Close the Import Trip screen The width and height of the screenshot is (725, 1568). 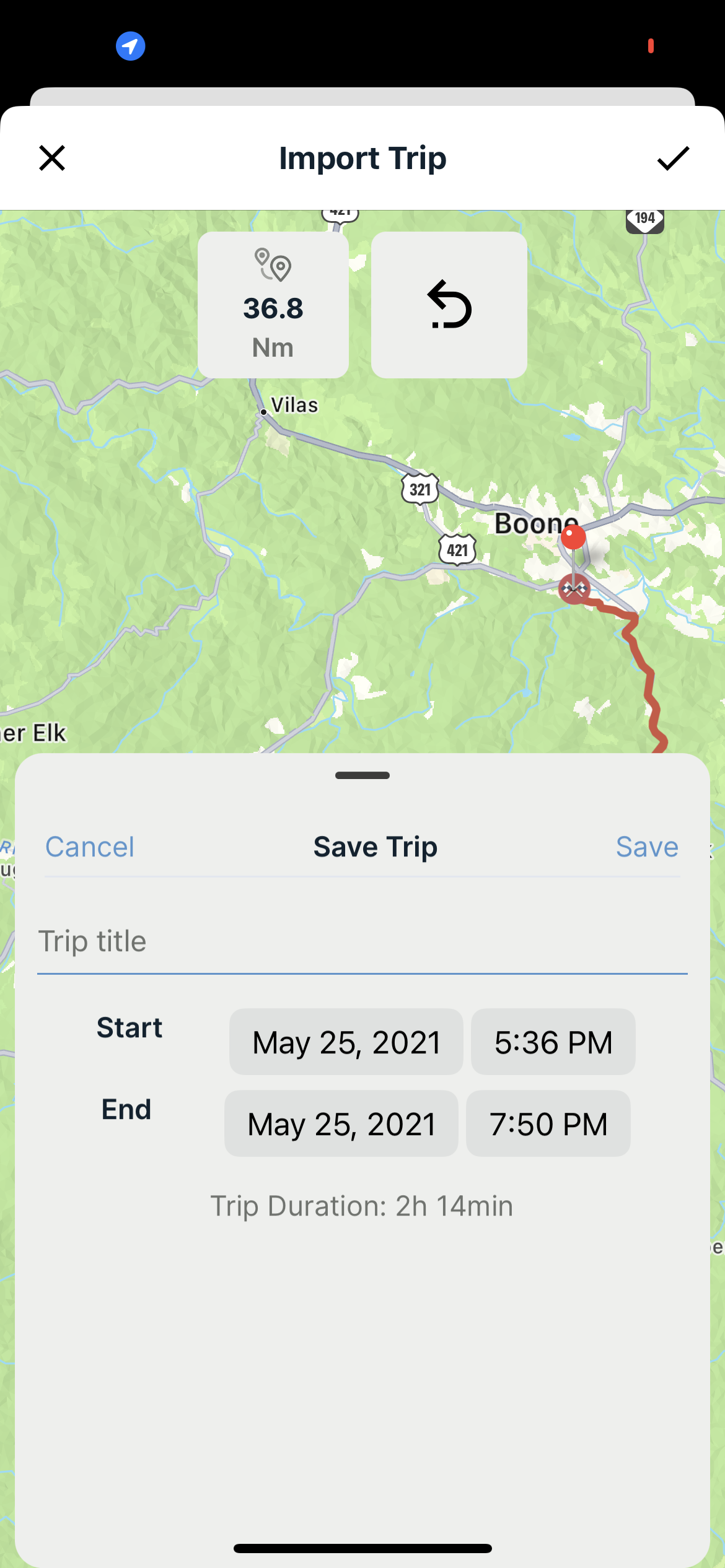click(x=52, y=158)
